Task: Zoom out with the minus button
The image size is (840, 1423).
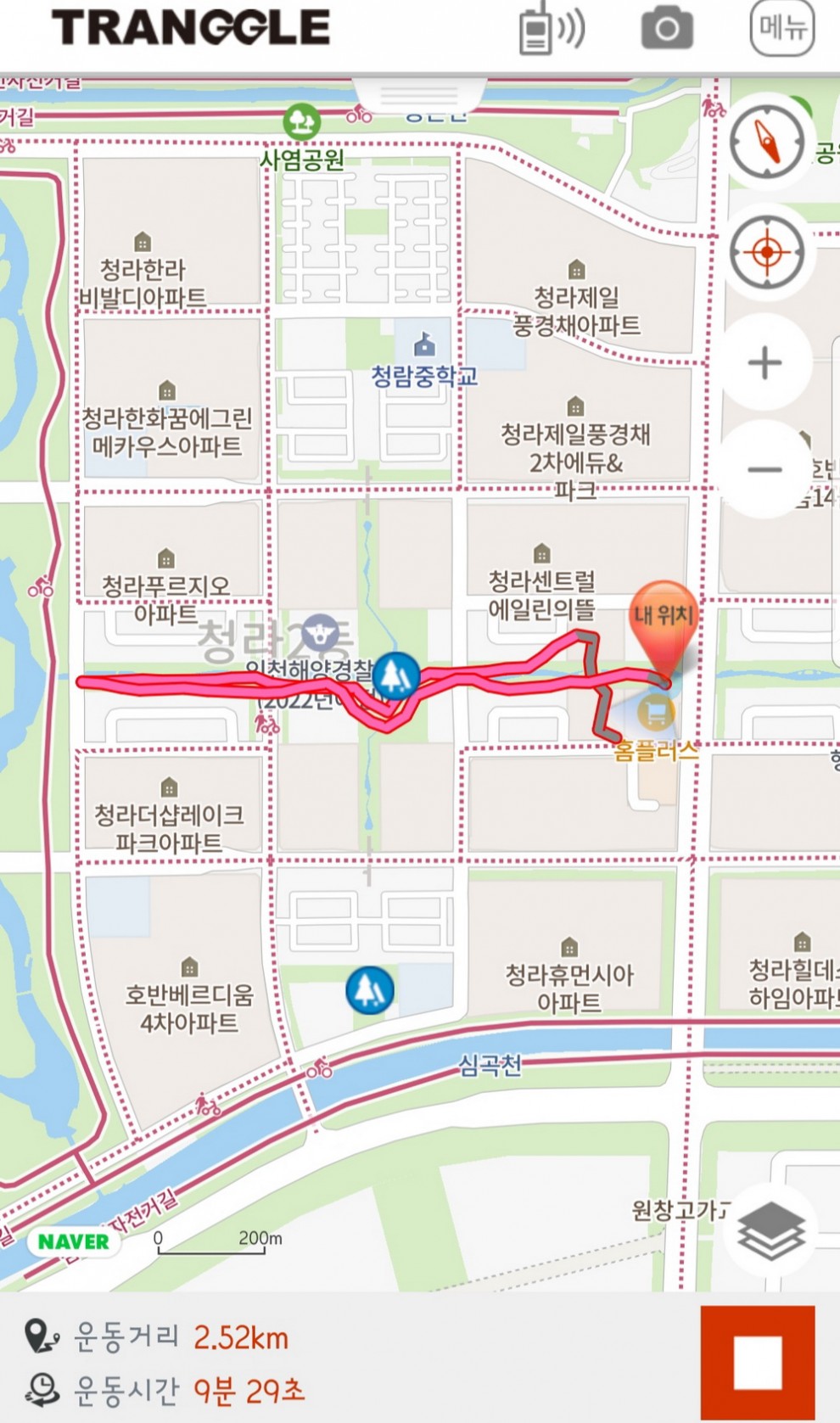Action: click(x=764, y=469)
